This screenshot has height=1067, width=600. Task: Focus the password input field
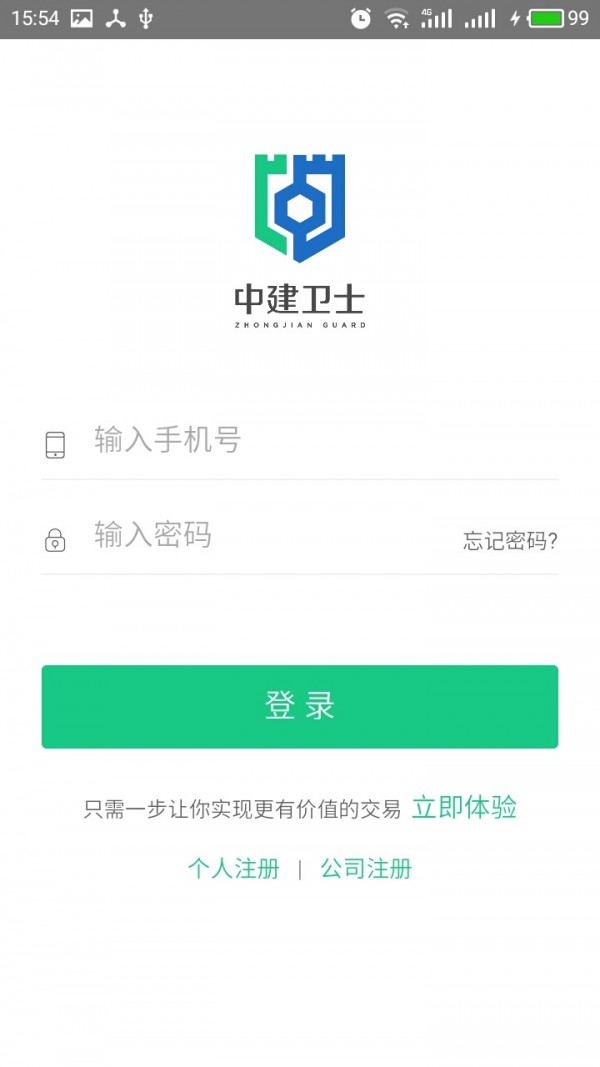pyautogui.click(x=260, y=536)
